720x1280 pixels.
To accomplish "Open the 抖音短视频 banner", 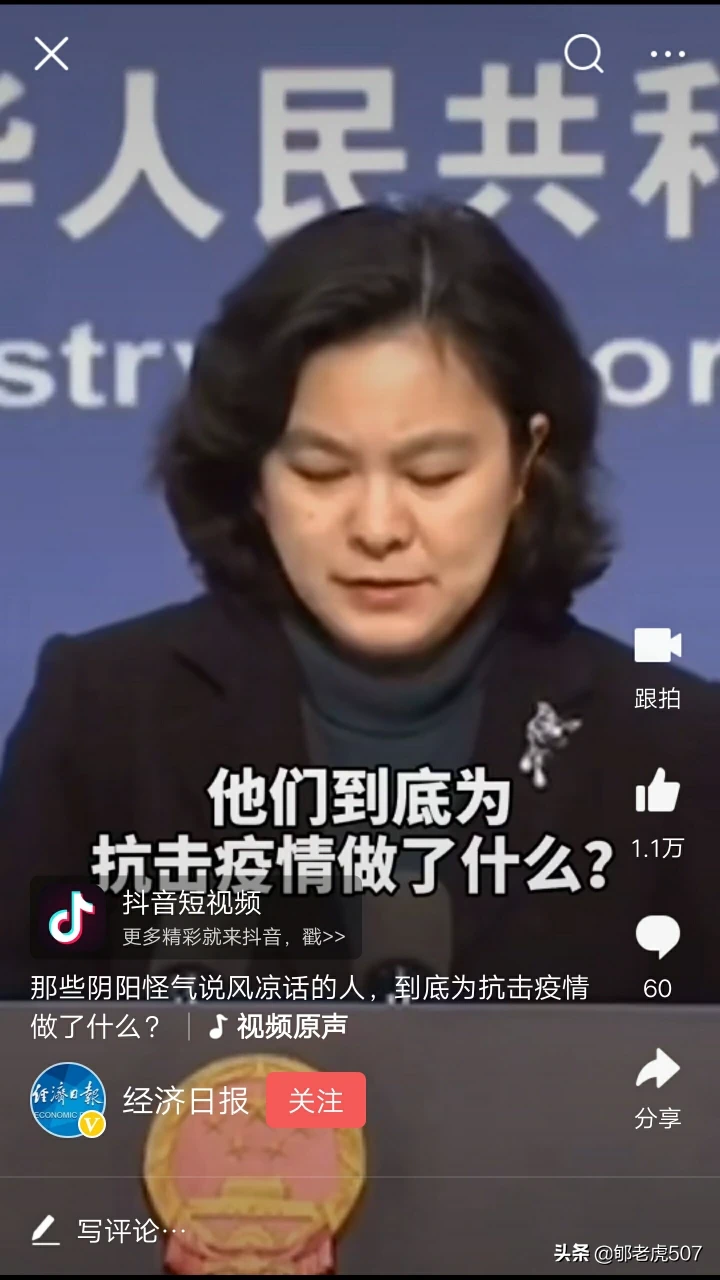I will click(196, 918).
